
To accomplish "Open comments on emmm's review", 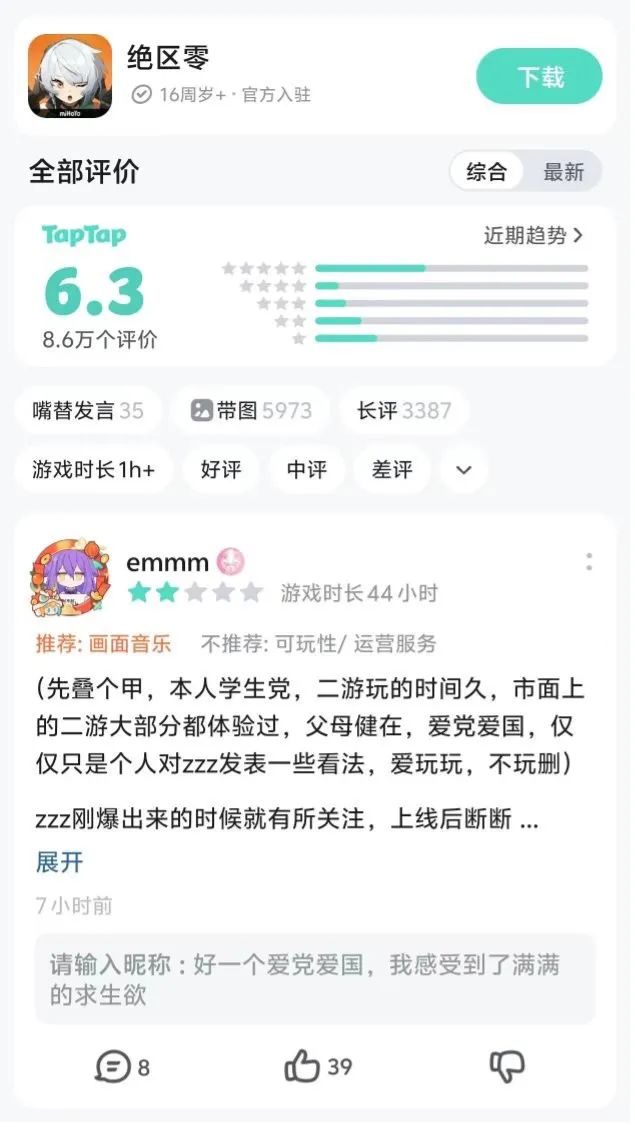I will point(122,1066).
